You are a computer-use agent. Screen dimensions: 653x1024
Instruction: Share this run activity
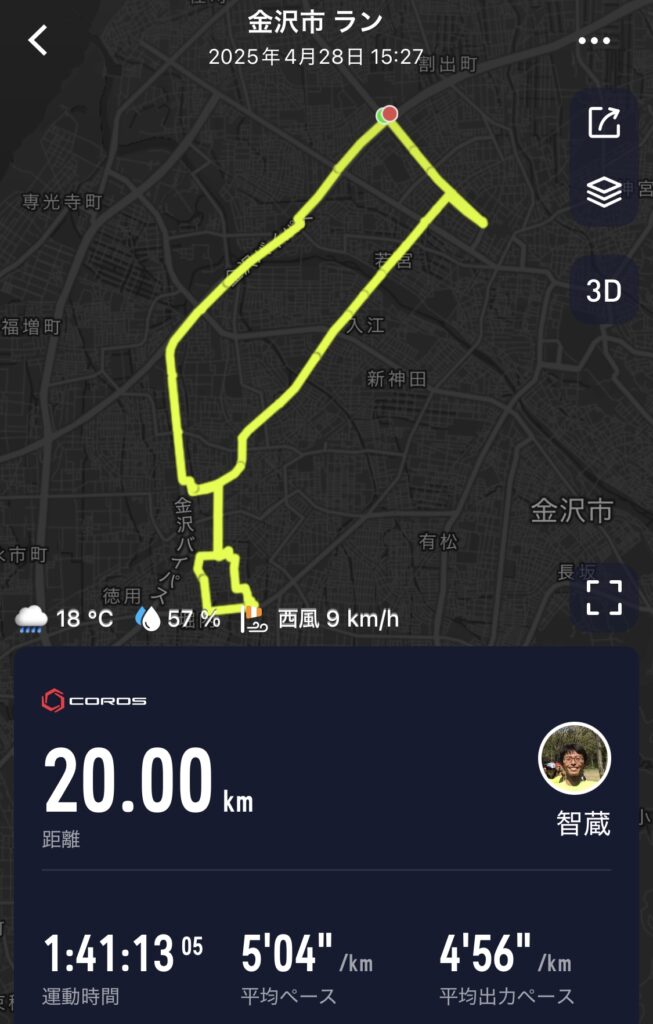[604, 123]
